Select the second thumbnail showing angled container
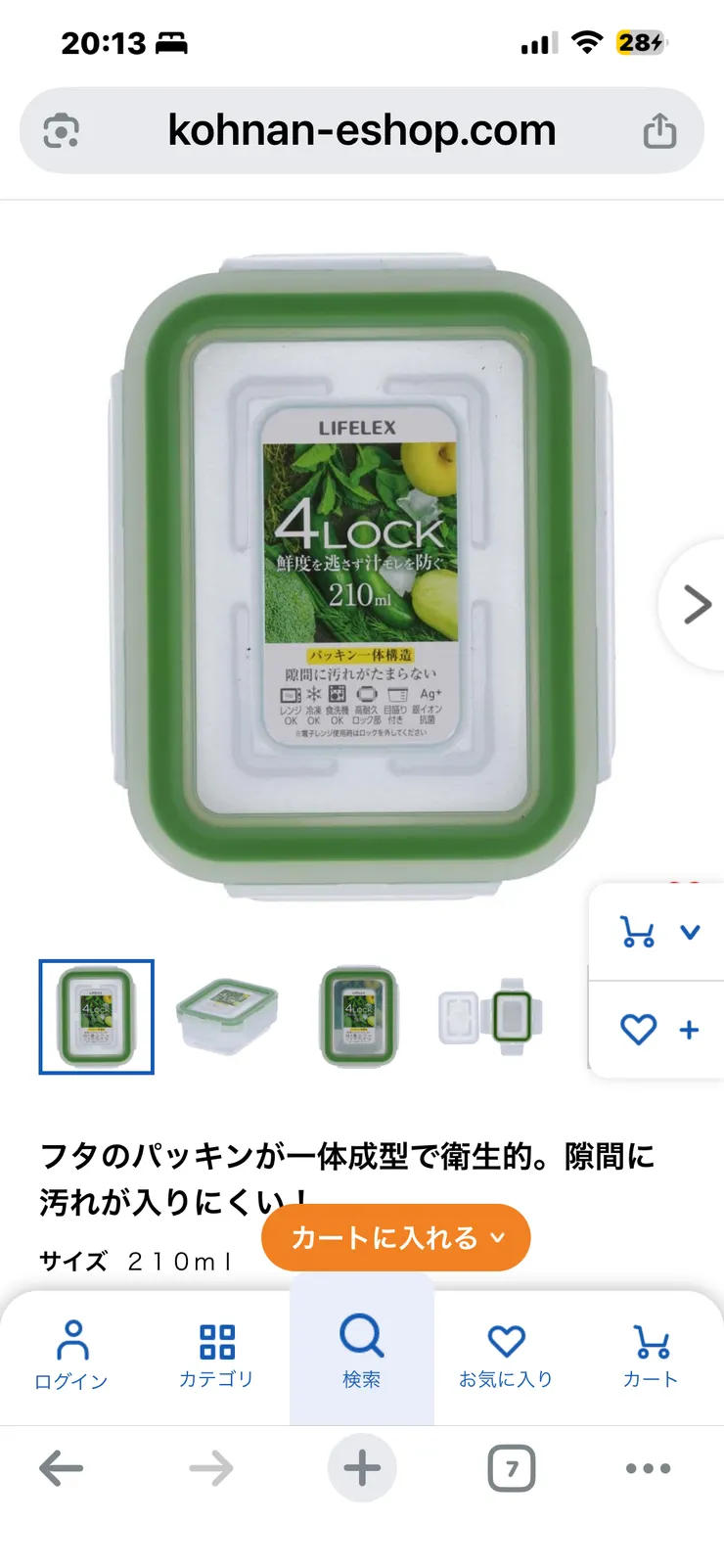This screenshot has width=724, height=1568. point(227,1016)
